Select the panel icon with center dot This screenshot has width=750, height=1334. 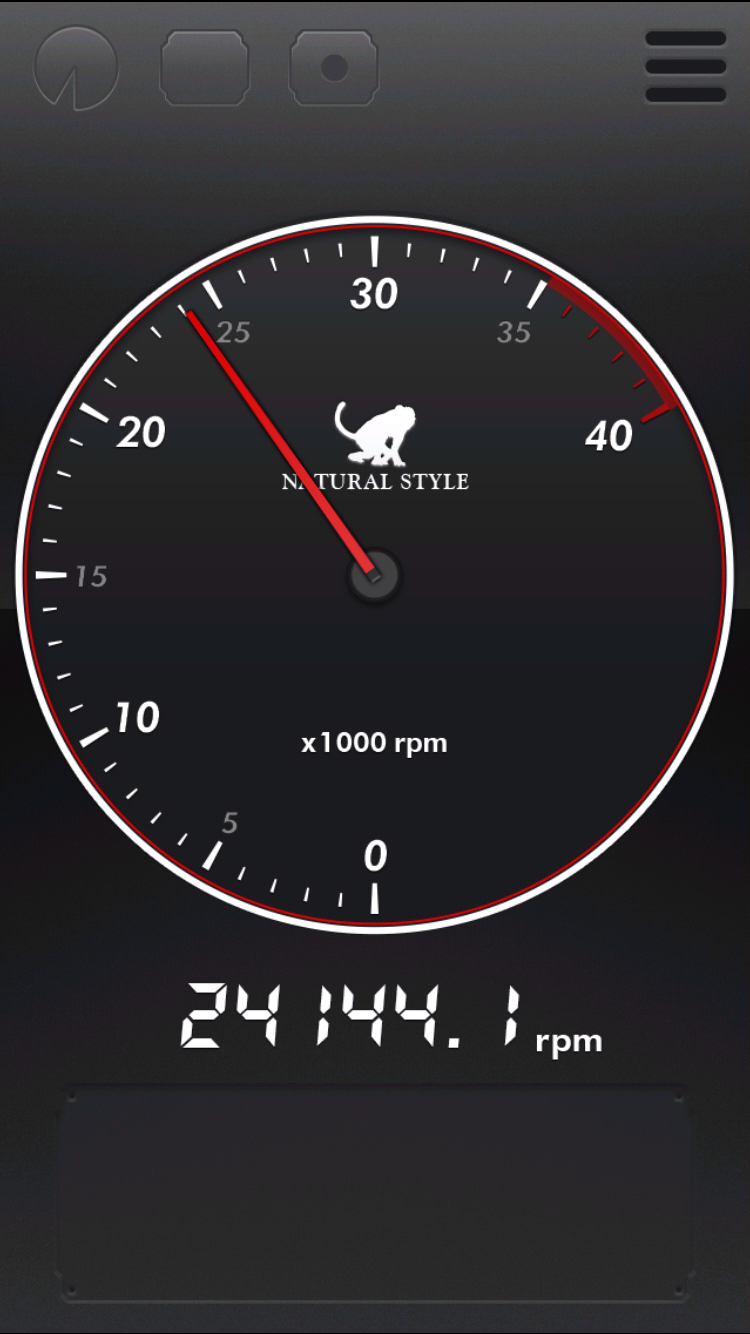coord(334,68)
